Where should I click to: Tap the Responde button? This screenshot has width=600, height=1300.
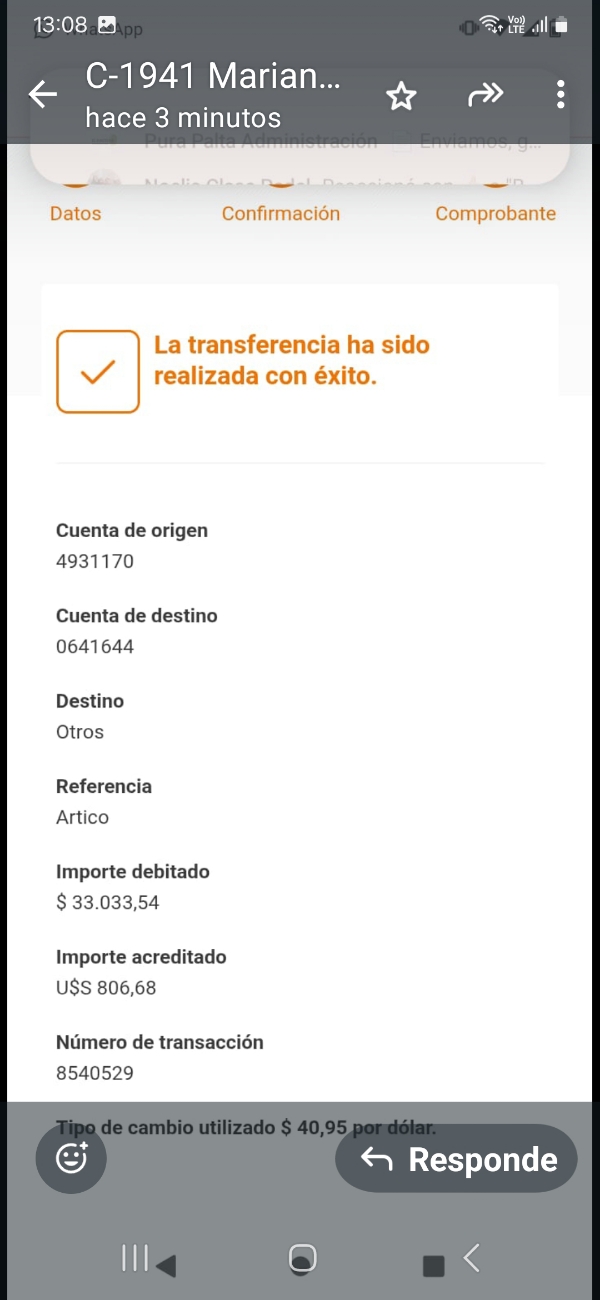(457, 1158)
